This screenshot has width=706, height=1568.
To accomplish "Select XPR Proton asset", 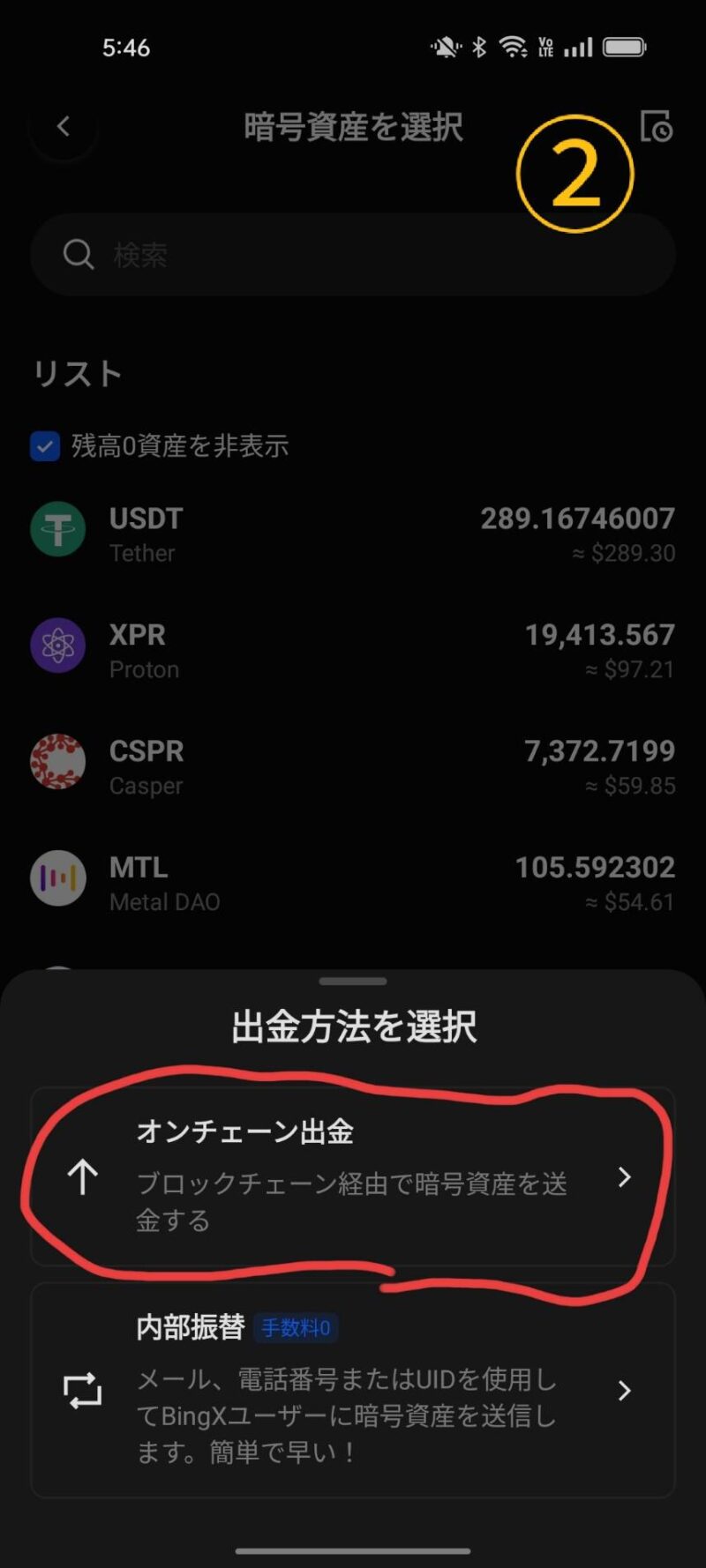I will point(353,649).
